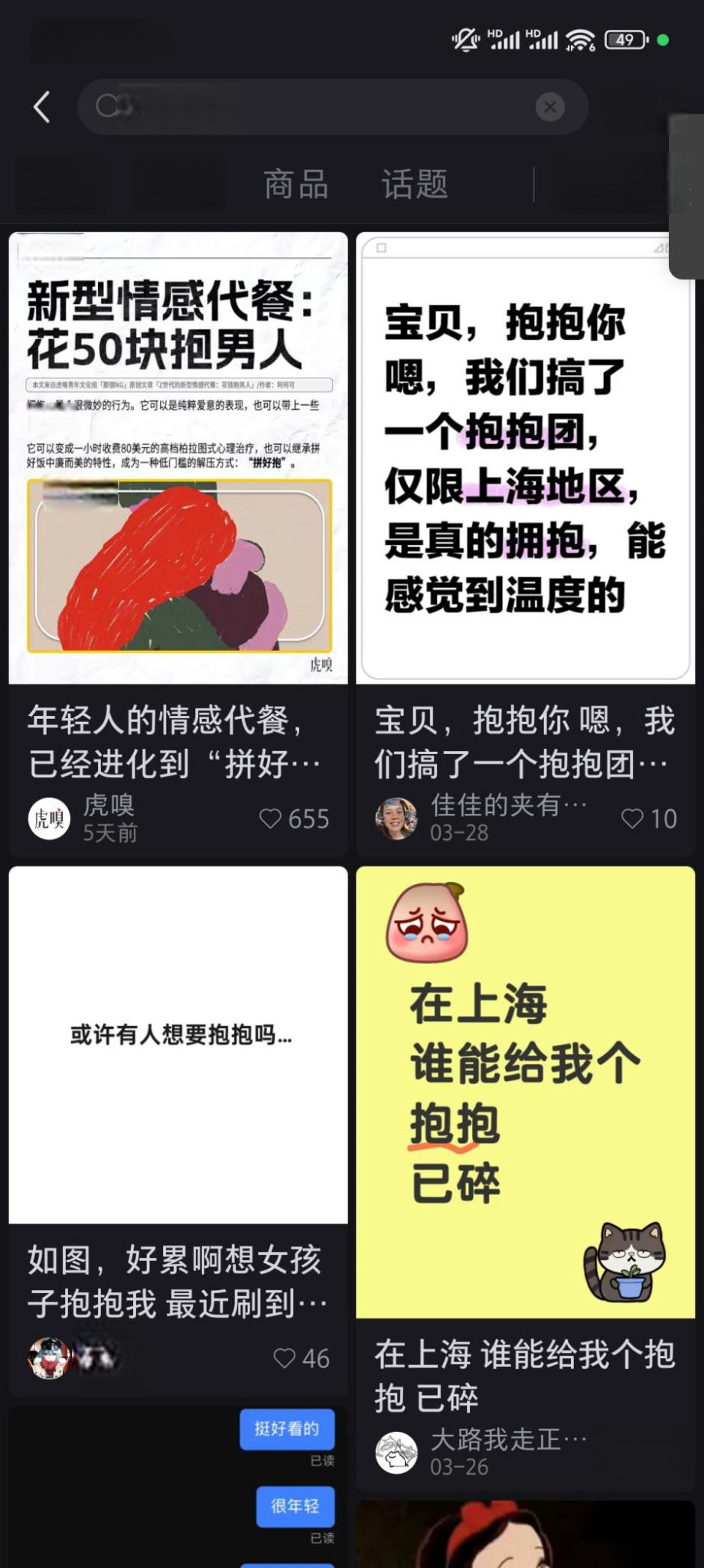
Task: Open the 或许有人想要抱抱吗 post
Action: point(178,1045)
